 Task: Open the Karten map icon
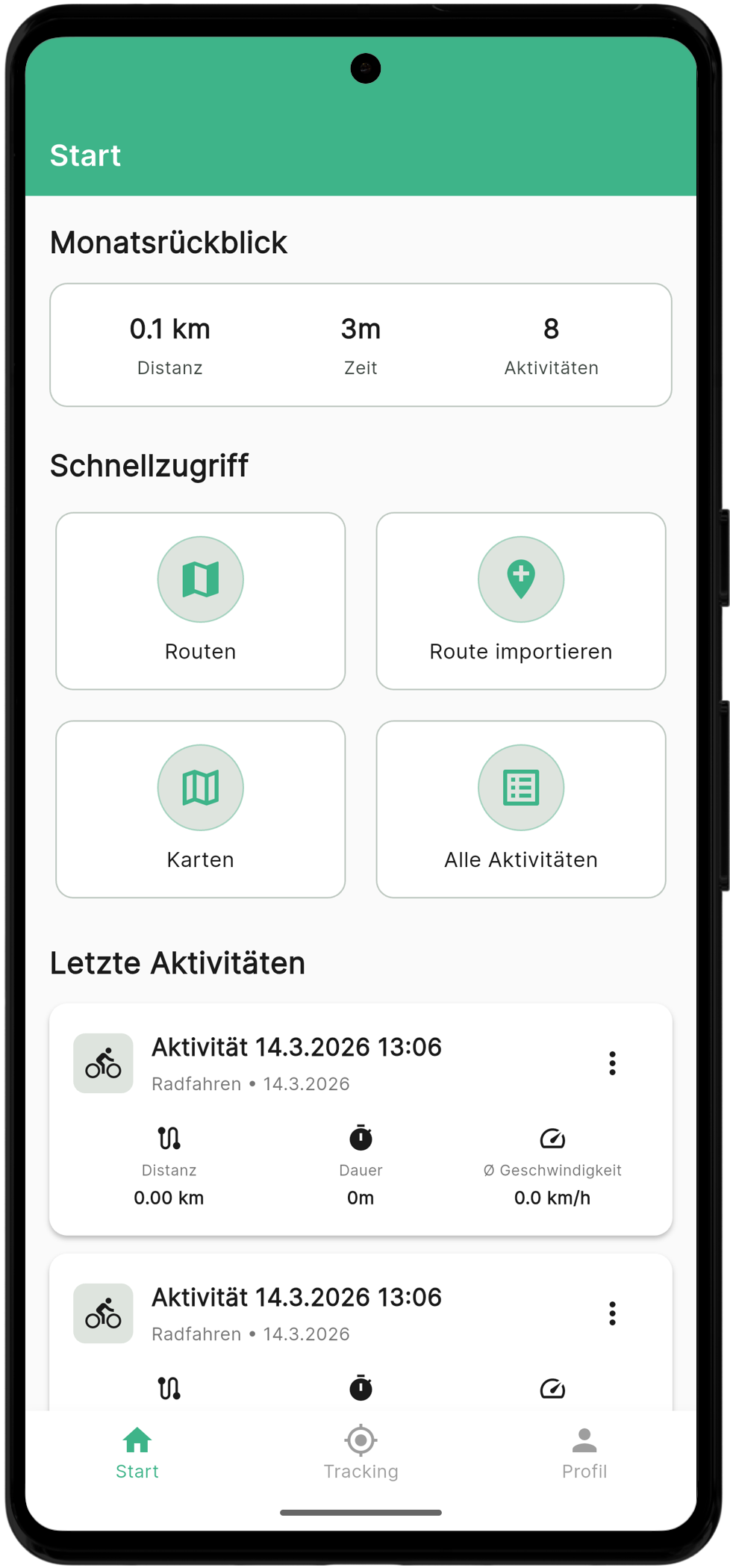(200, 787)
